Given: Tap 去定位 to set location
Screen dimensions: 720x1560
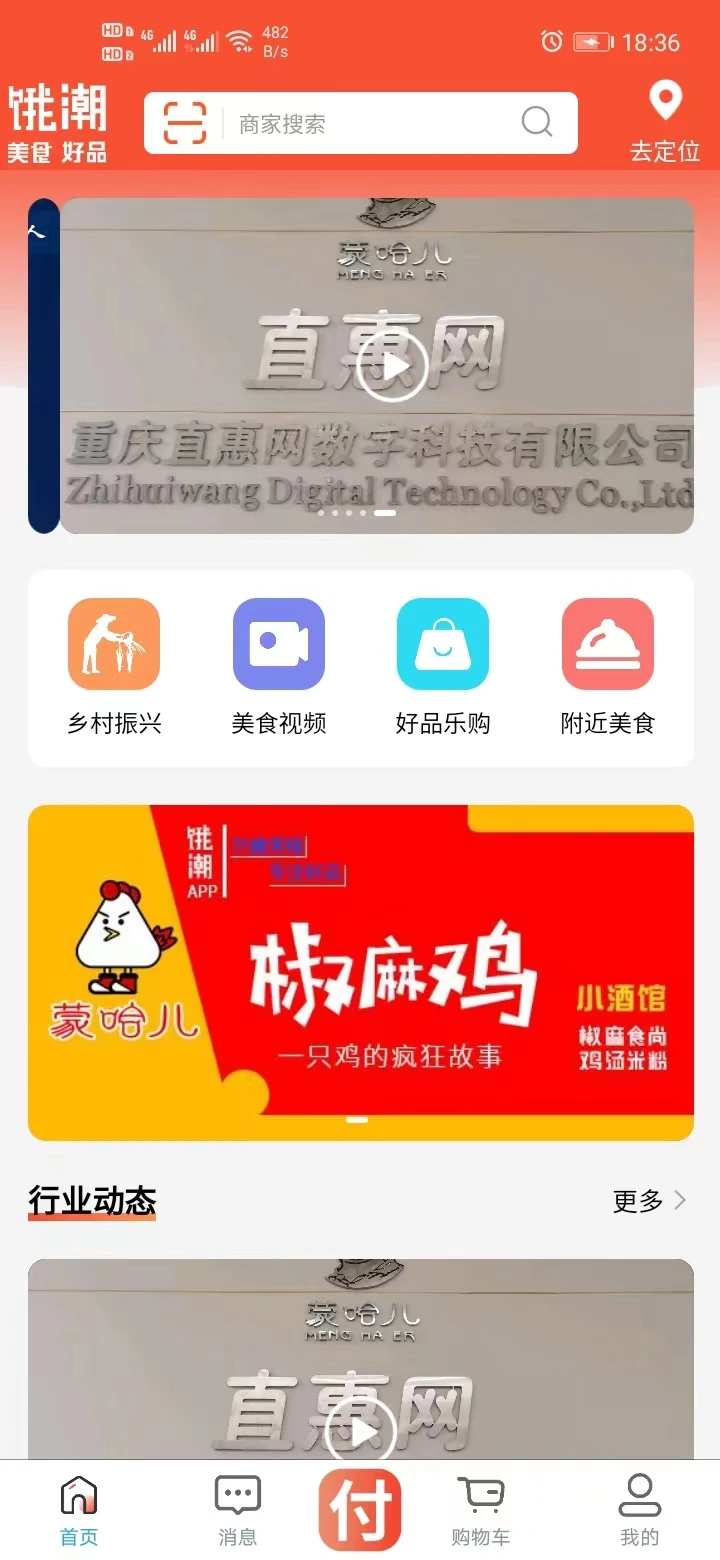Looking at the screenshot, I should 664,151.
